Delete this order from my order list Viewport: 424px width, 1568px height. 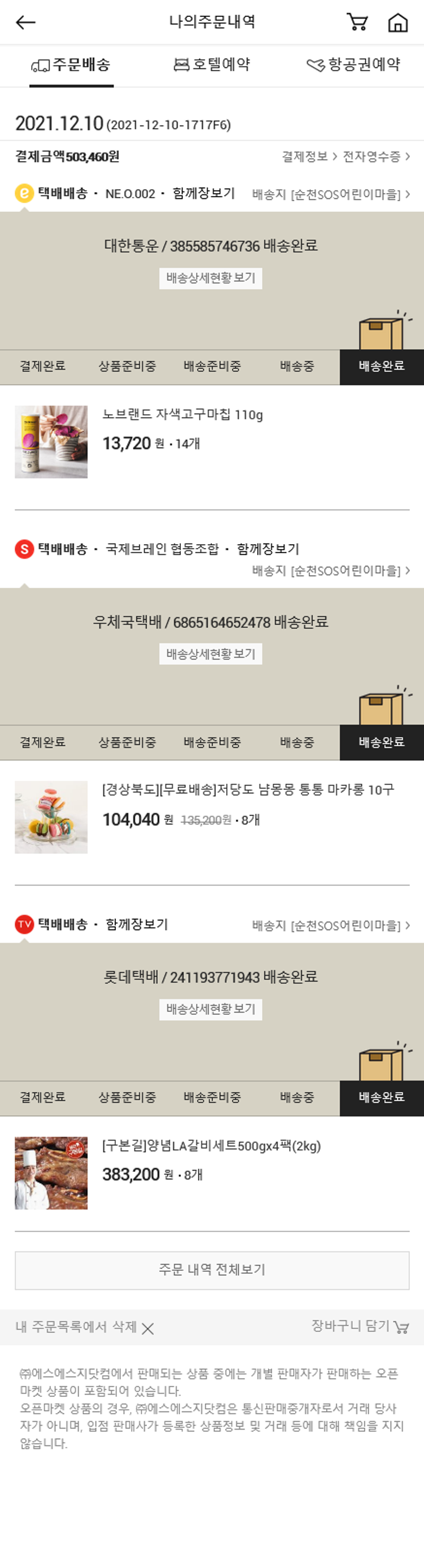coord(85,1327)
